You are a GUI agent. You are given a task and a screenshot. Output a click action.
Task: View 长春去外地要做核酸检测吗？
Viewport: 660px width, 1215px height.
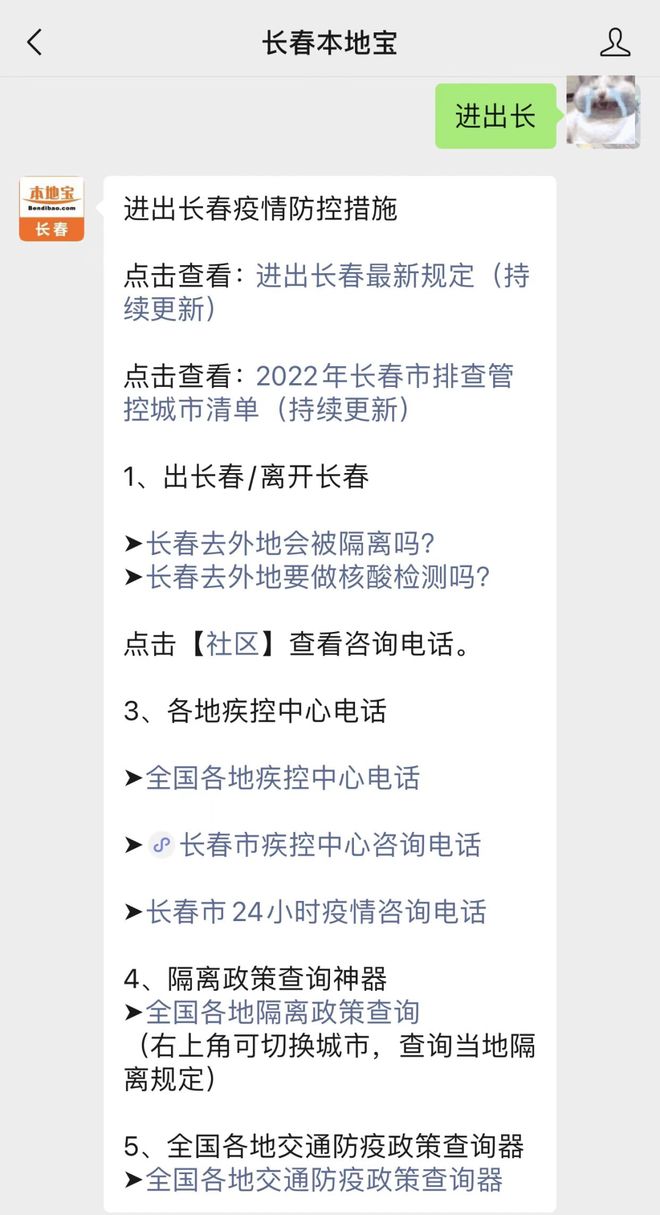point(318,577)
